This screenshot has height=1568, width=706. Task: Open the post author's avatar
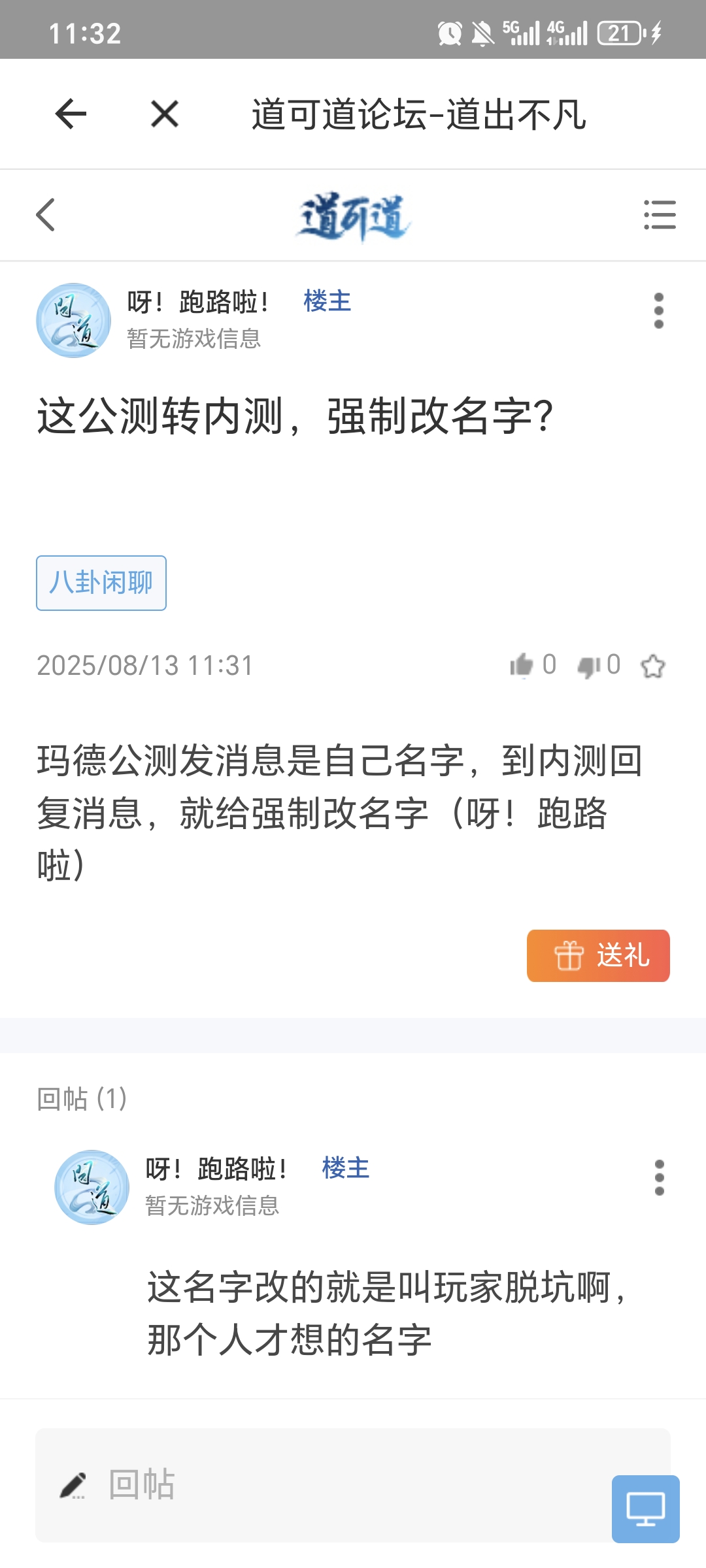tap(73, 320)
